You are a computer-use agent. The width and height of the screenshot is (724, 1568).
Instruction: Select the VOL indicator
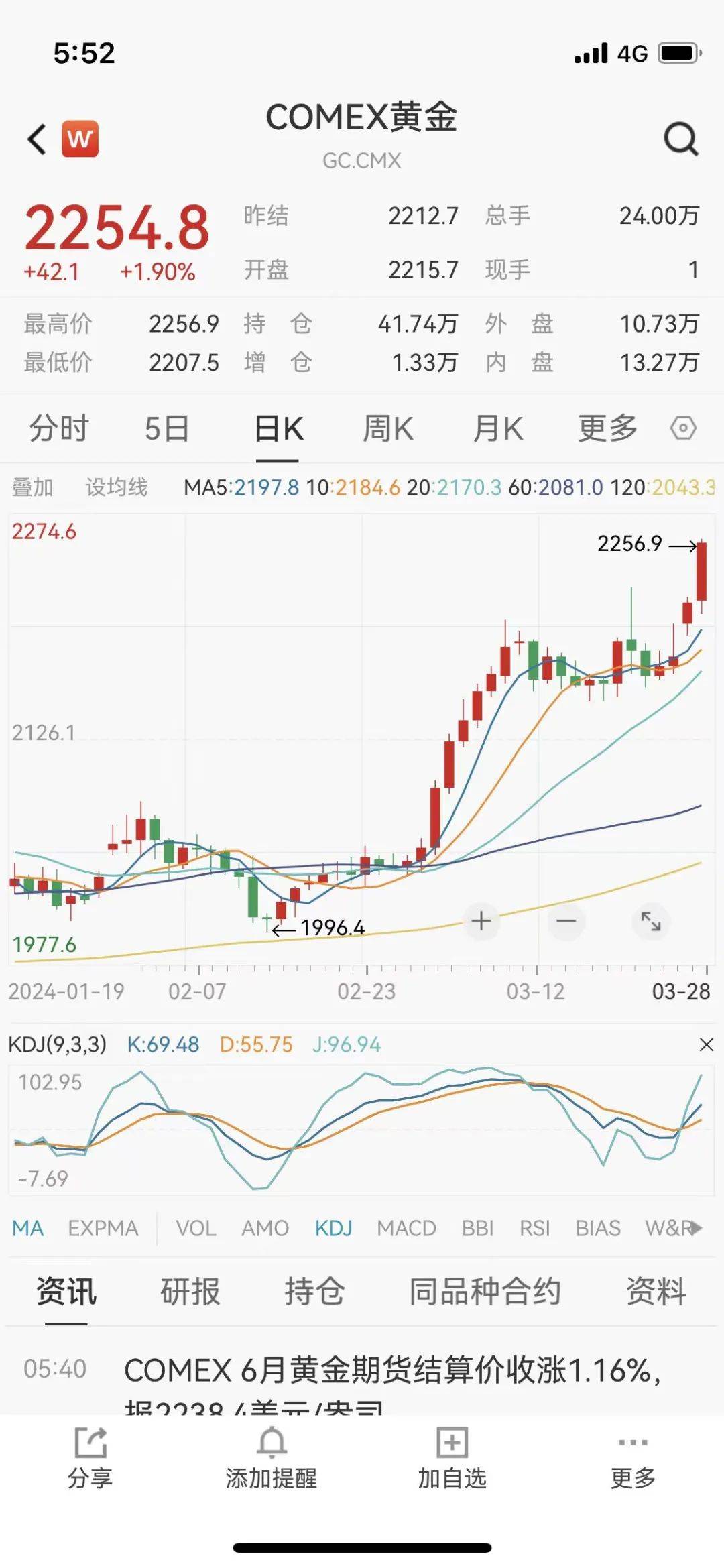point(196,1228)
